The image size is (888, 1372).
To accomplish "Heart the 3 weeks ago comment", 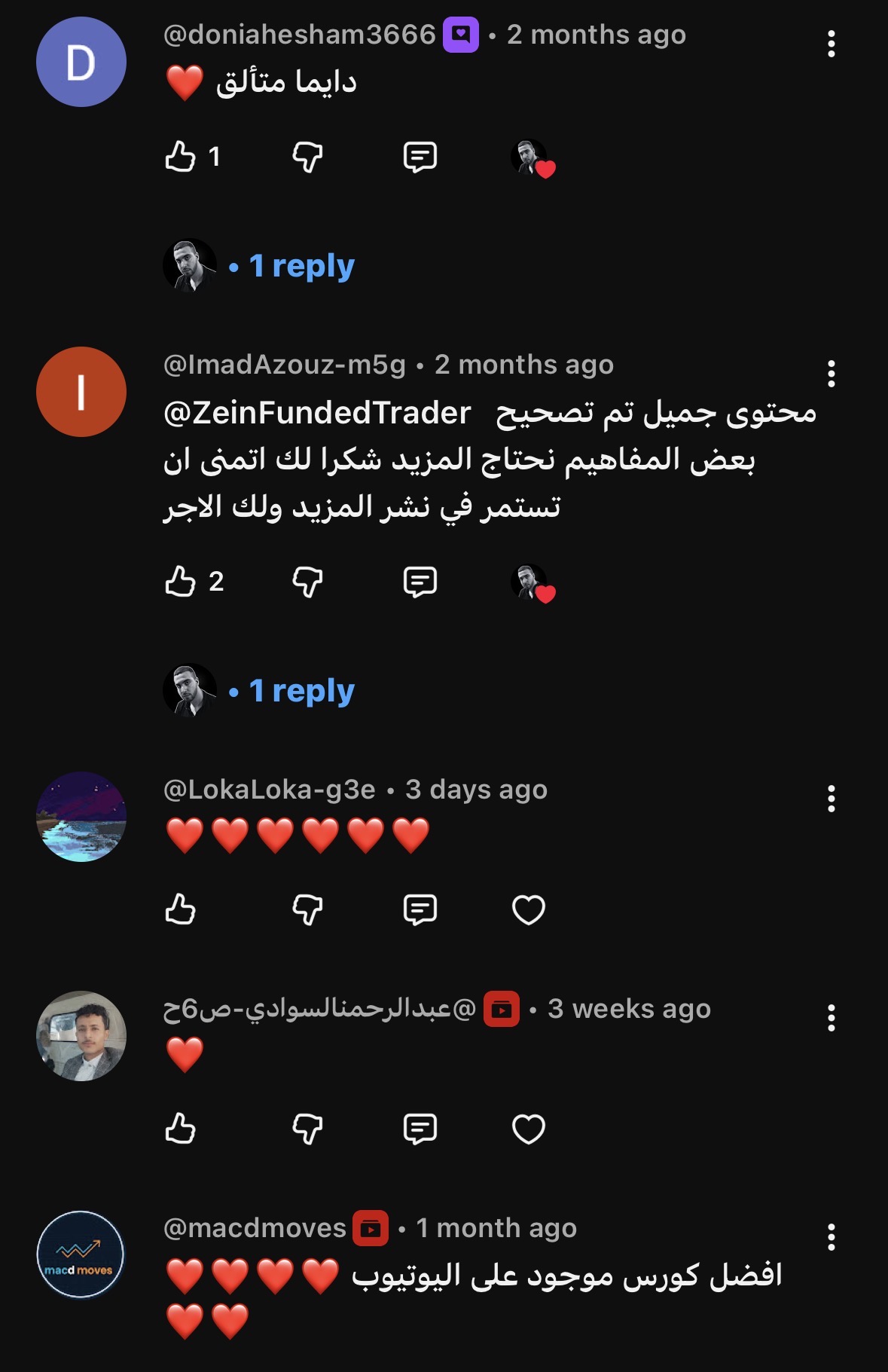I will (x=528, y=1129).
